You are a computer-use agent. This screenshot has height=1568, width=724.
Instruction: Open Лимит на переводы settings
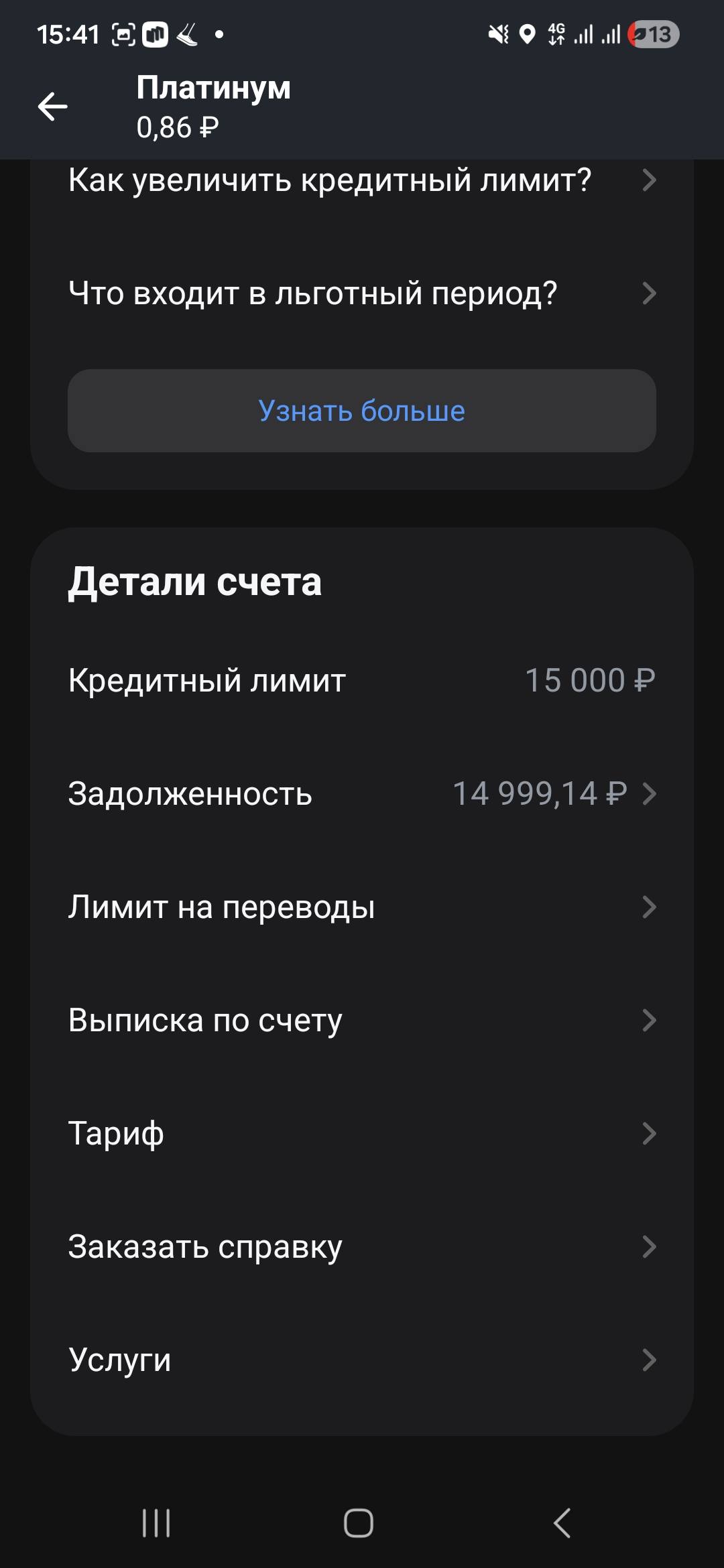click(x=362, y=907)
